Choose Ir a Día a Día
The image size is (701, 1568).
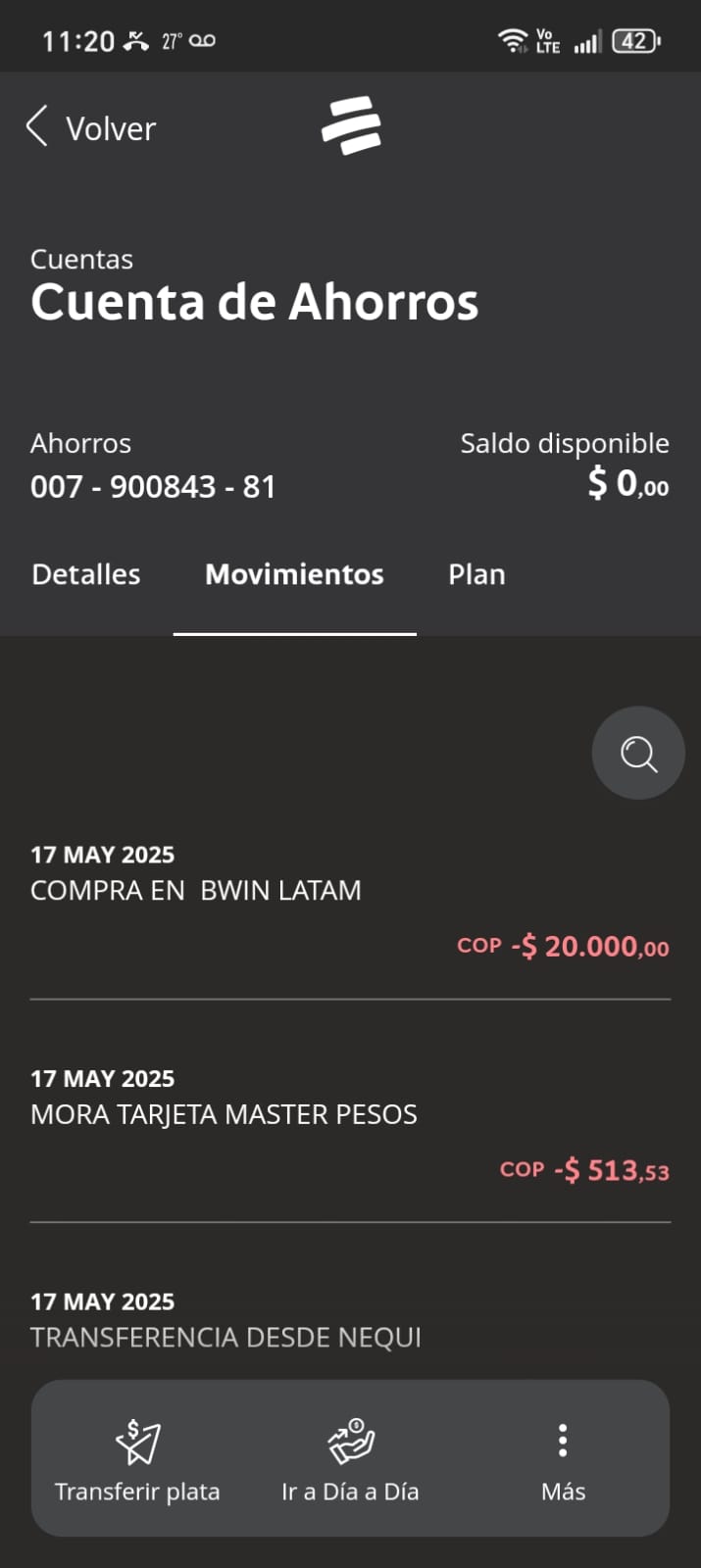coord(350,1460)
